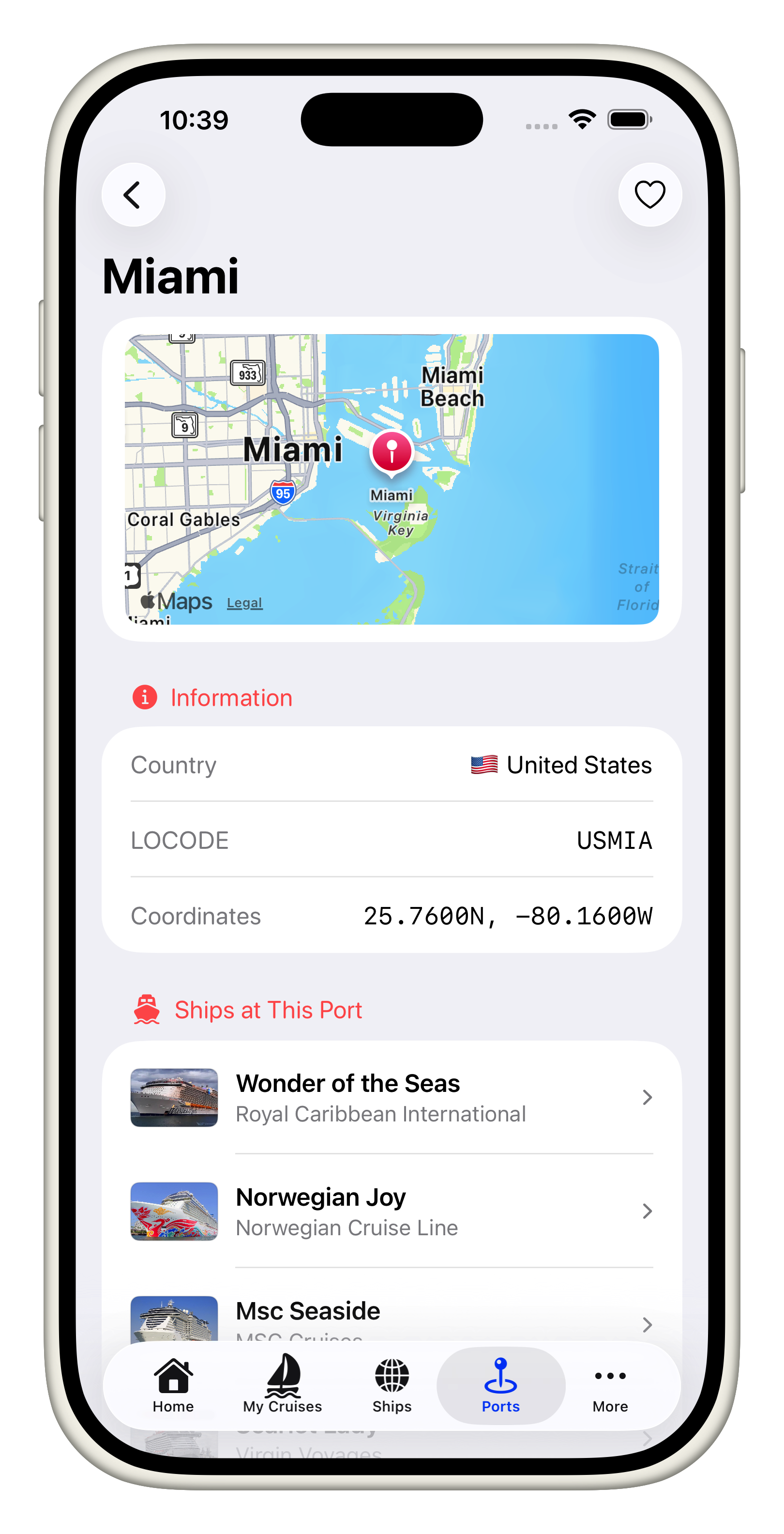Open Wonder of the Seas ship details

[x=391, y=1097]
